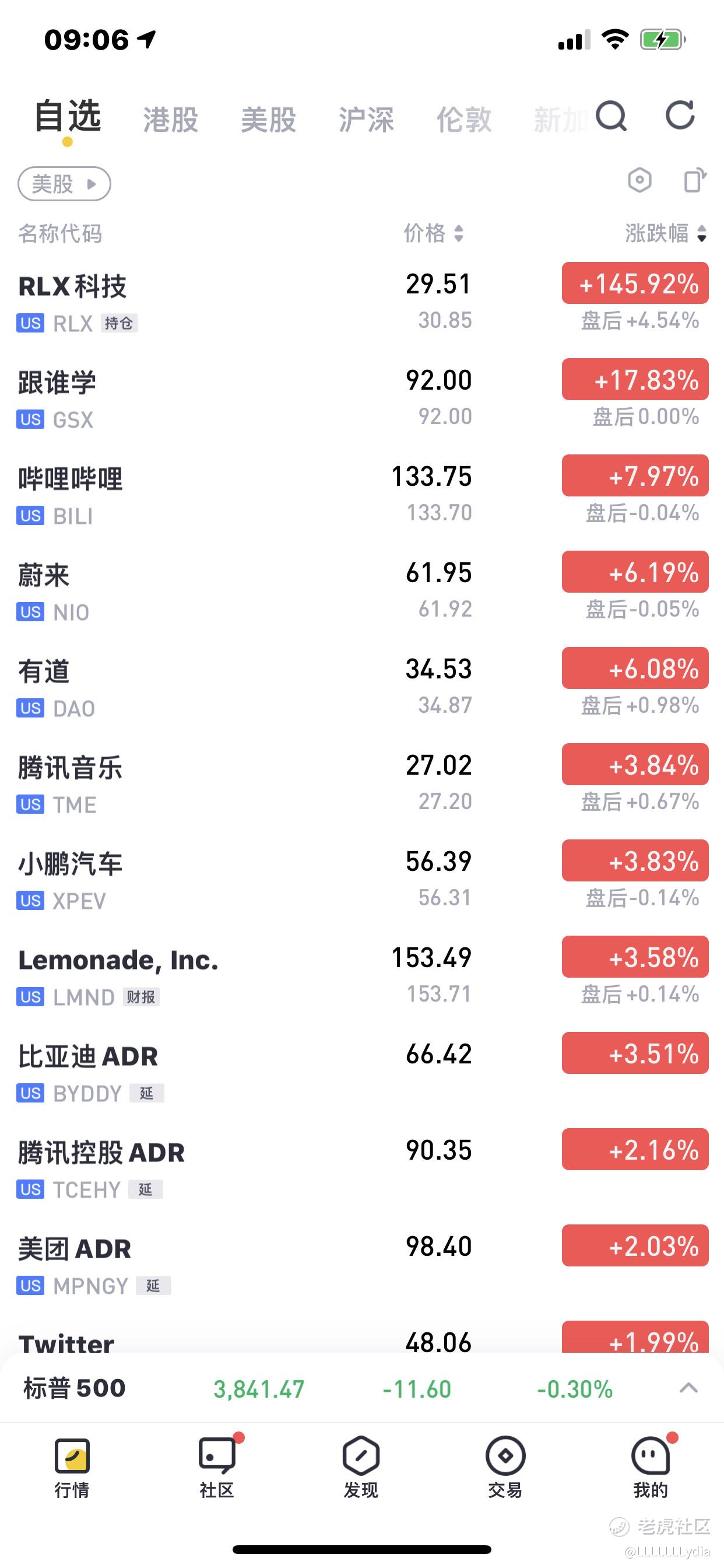Open the RLX科技 stock row
The width and height of the screenshot is (724, 1568).
click(362, 303)
